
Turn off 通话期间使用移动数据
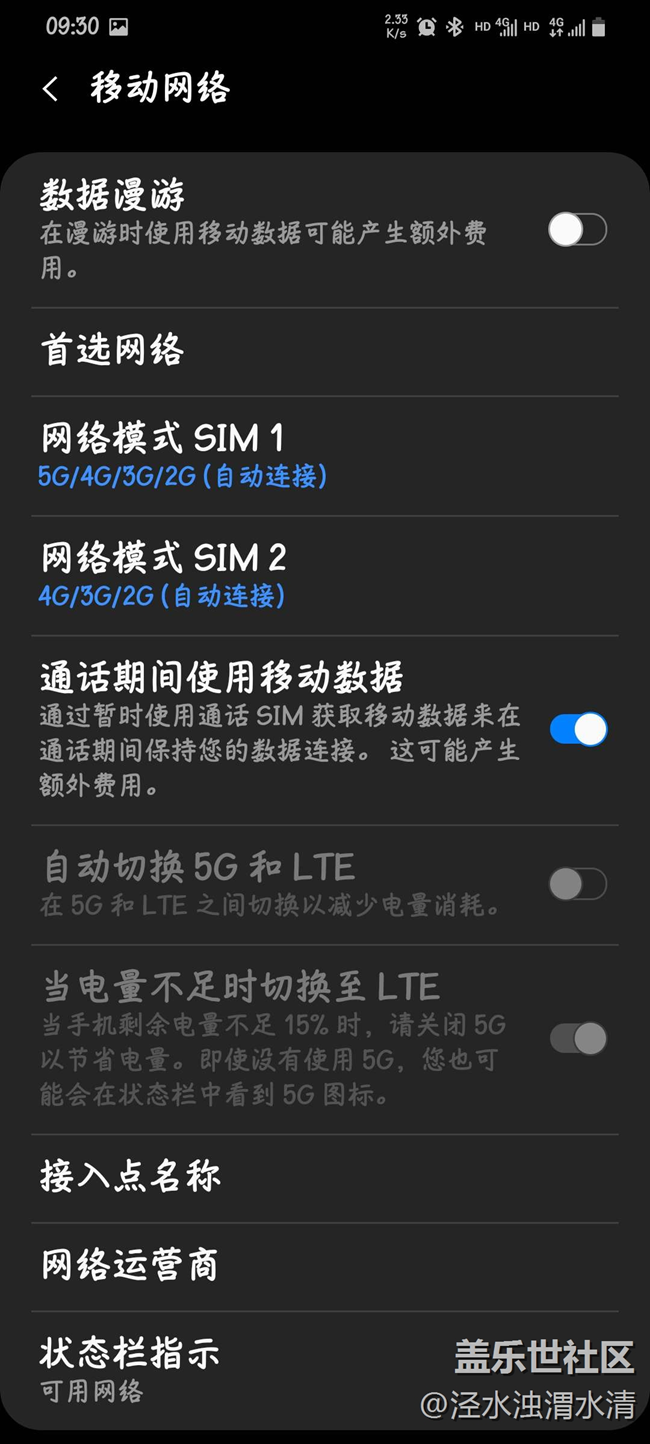pos(578,729)
